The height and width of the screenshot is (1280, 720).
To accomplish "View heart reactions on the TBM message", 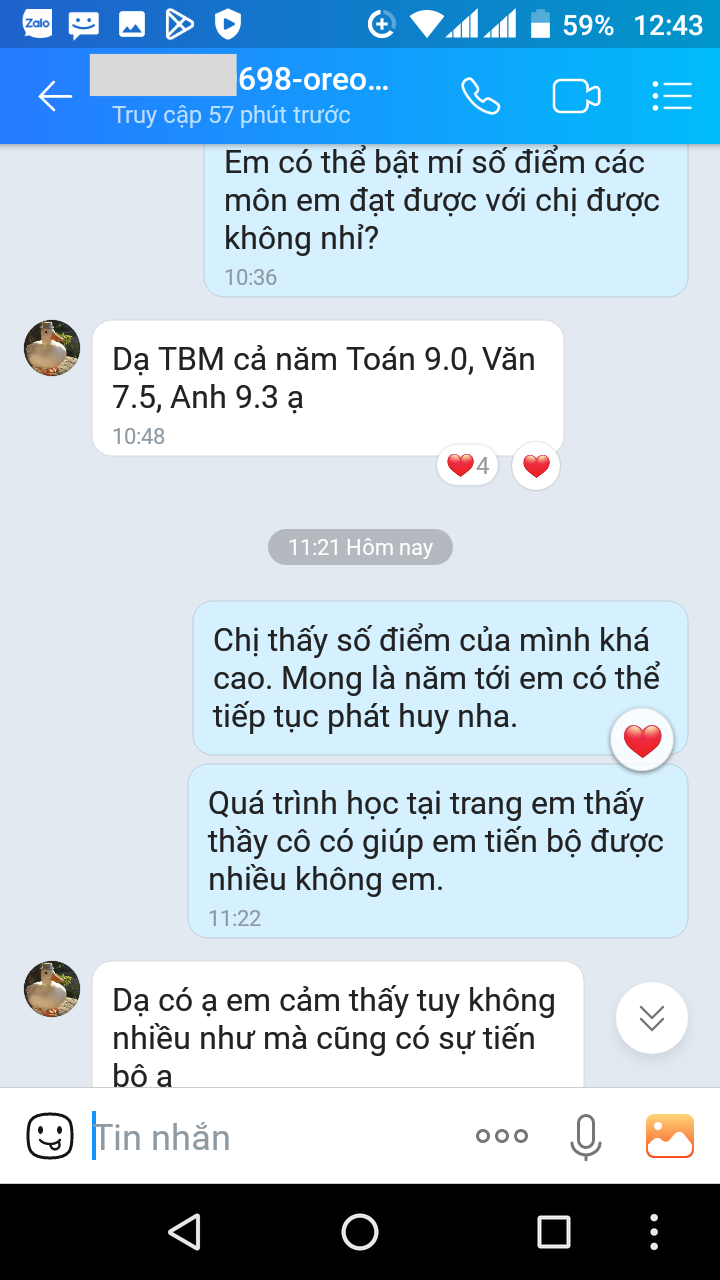I will click(x=468, y=466).
